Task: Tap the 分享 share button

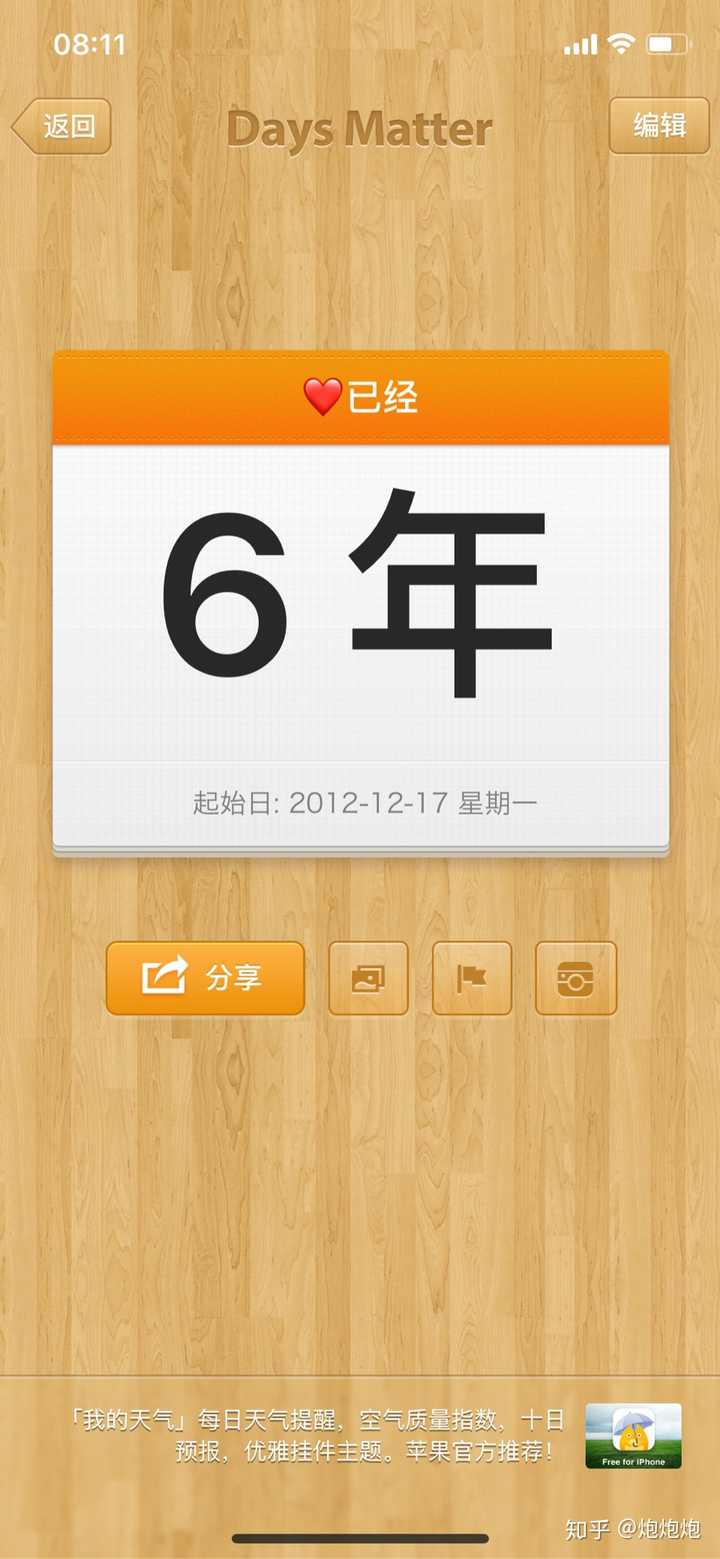Action: click(205, 978)
